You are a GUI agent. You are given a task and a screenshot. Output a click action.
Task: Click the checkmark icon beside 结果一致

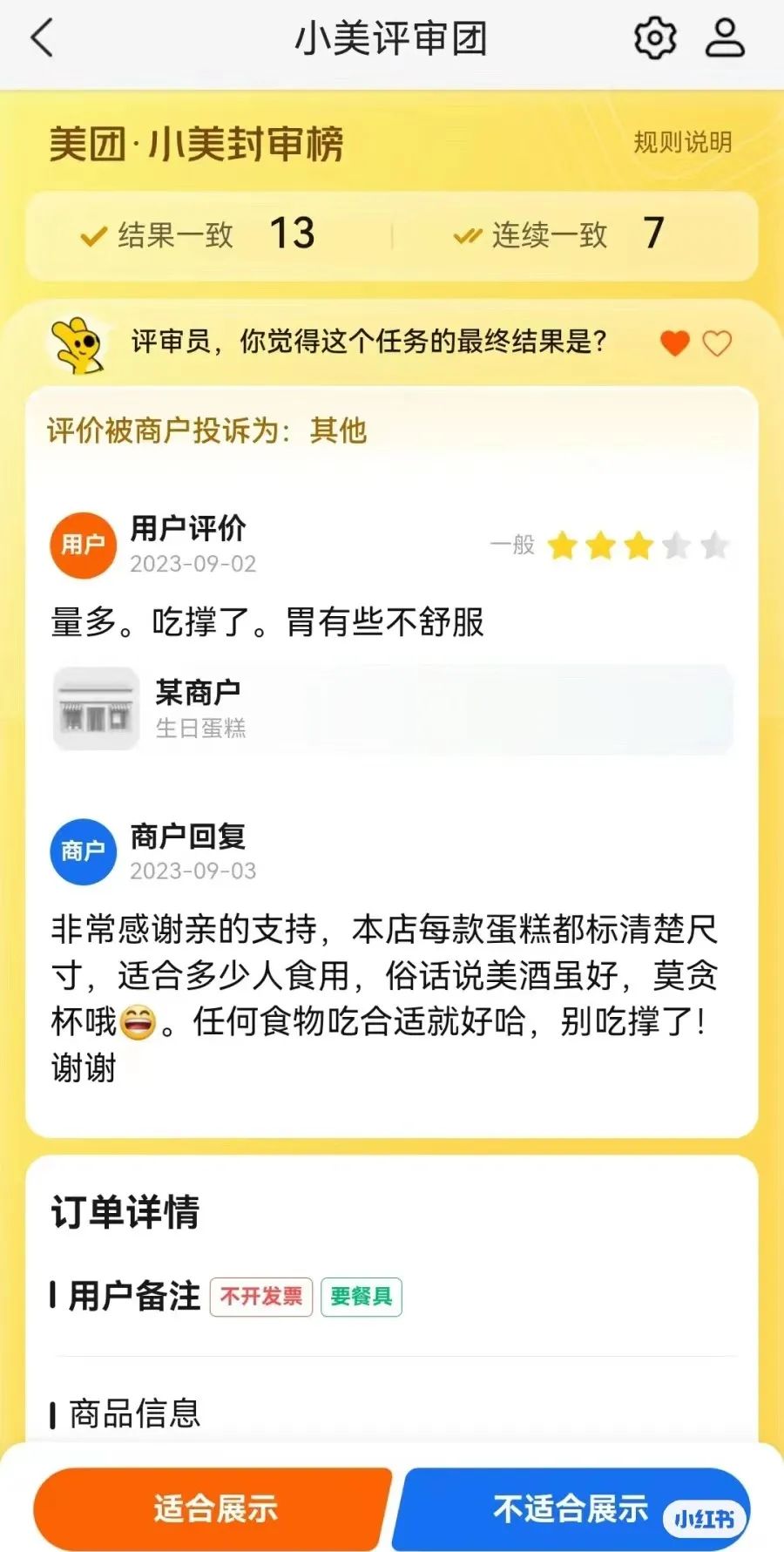tap(92, 234)
